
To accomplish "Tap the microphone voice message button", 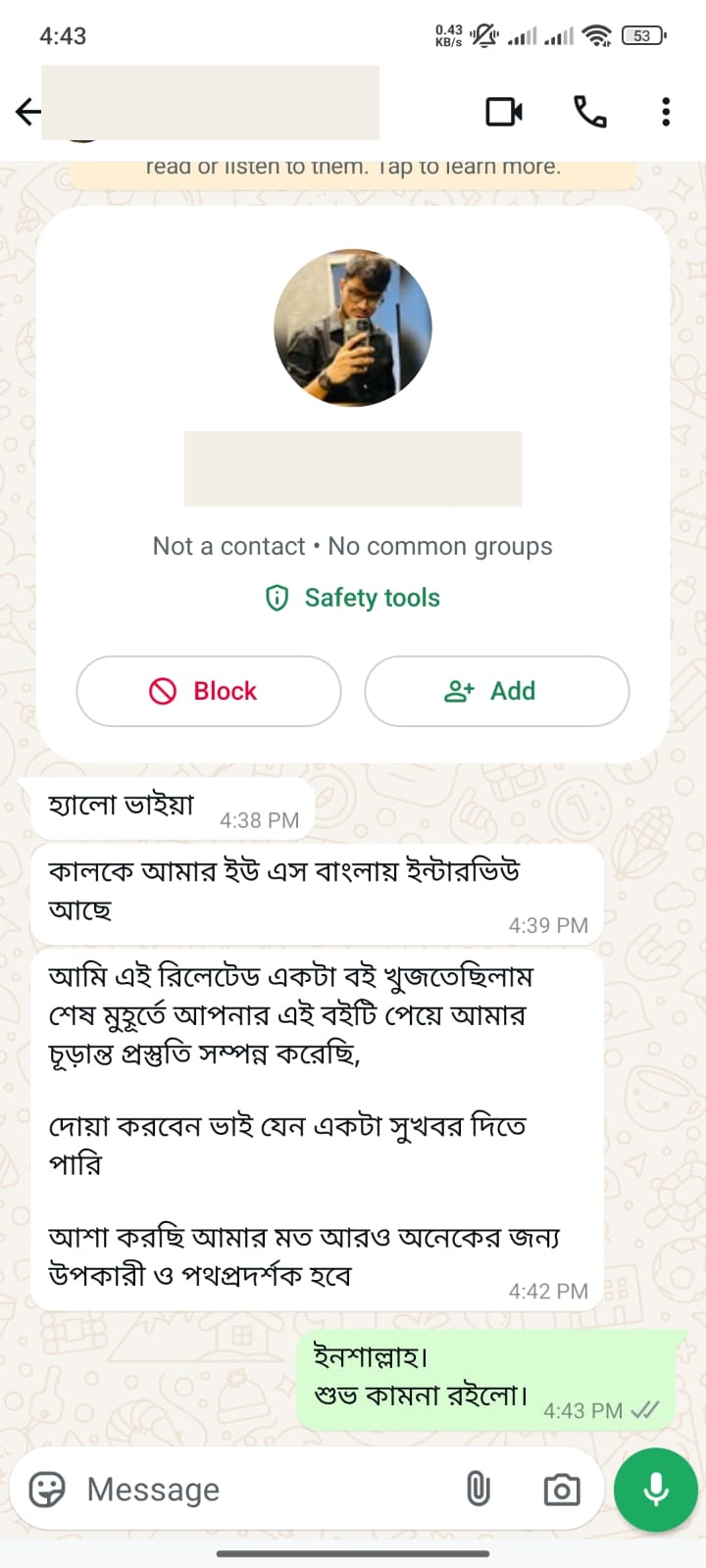I will pyautogui.click(x=655, y=1490).
